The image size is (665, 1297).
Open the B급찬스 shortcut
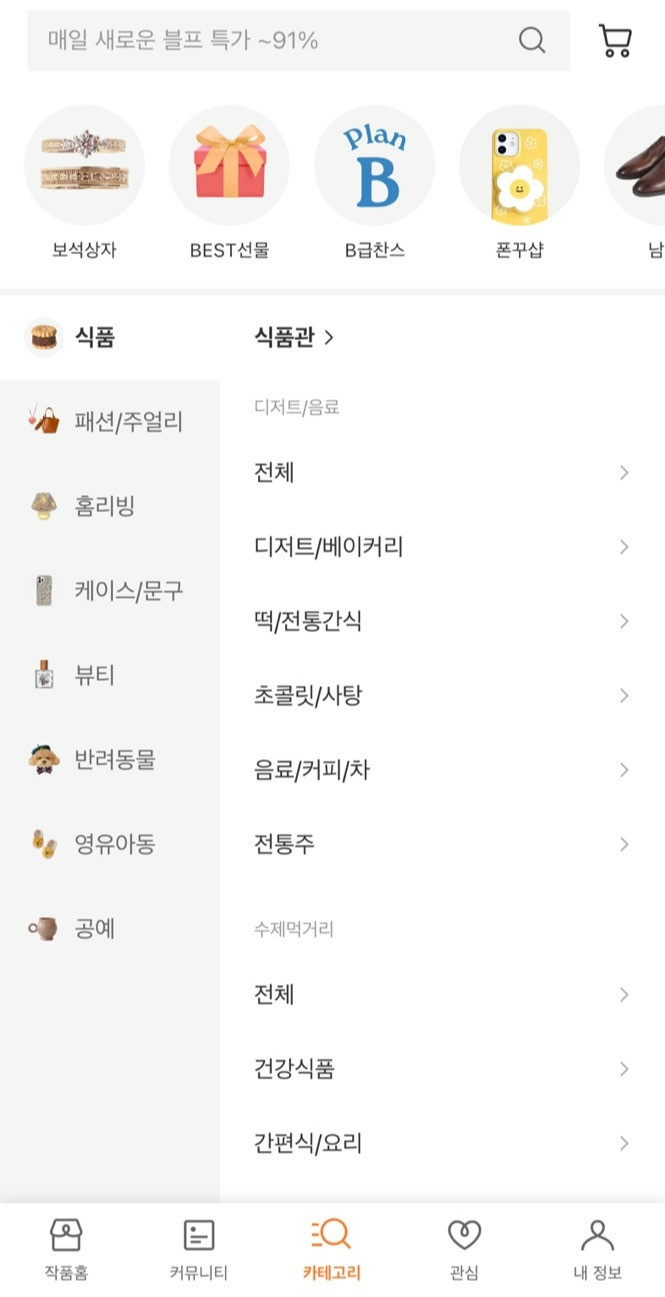pyautogui.click(x=374, y=183)
